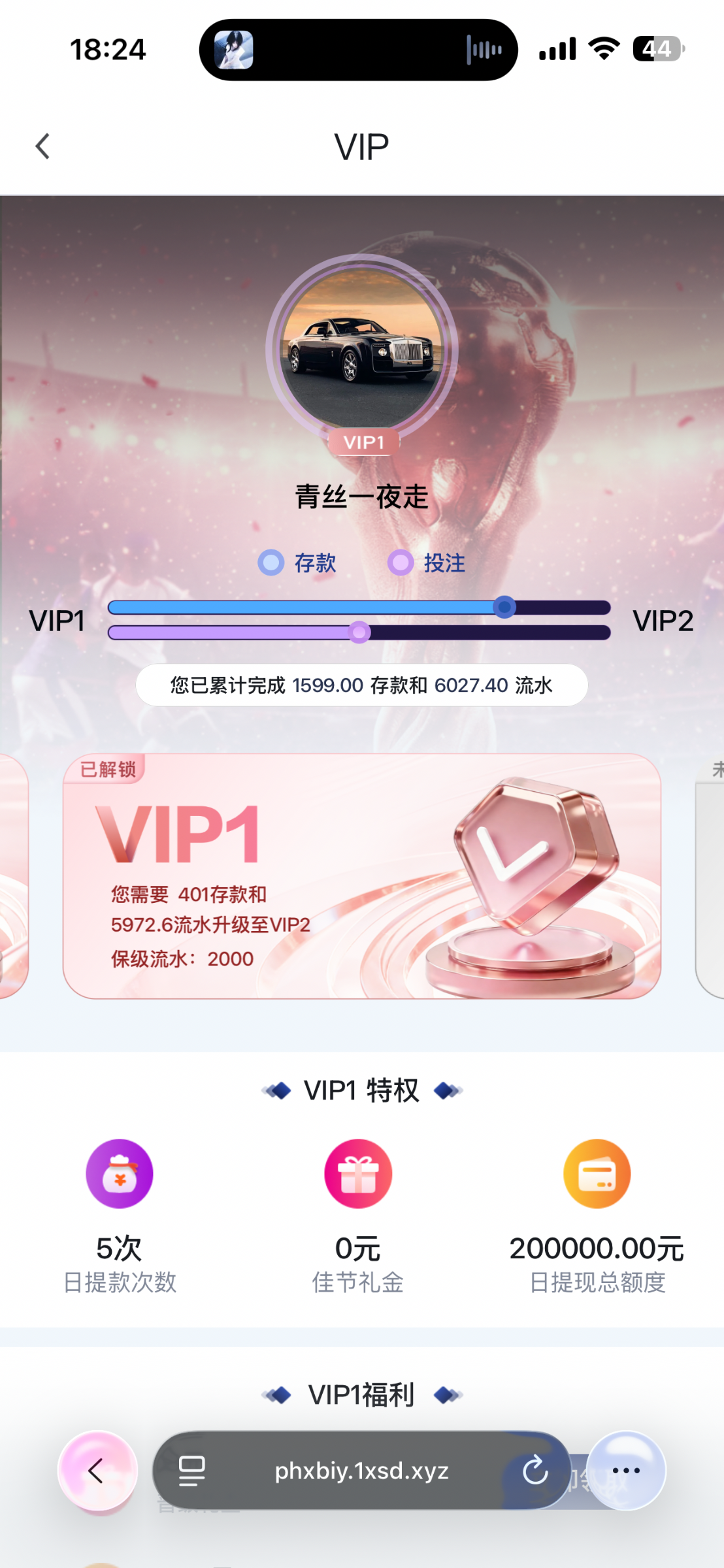Go back from the VIP page
724x1568 pixels.
pyautogui.click(x=43, y=146)
